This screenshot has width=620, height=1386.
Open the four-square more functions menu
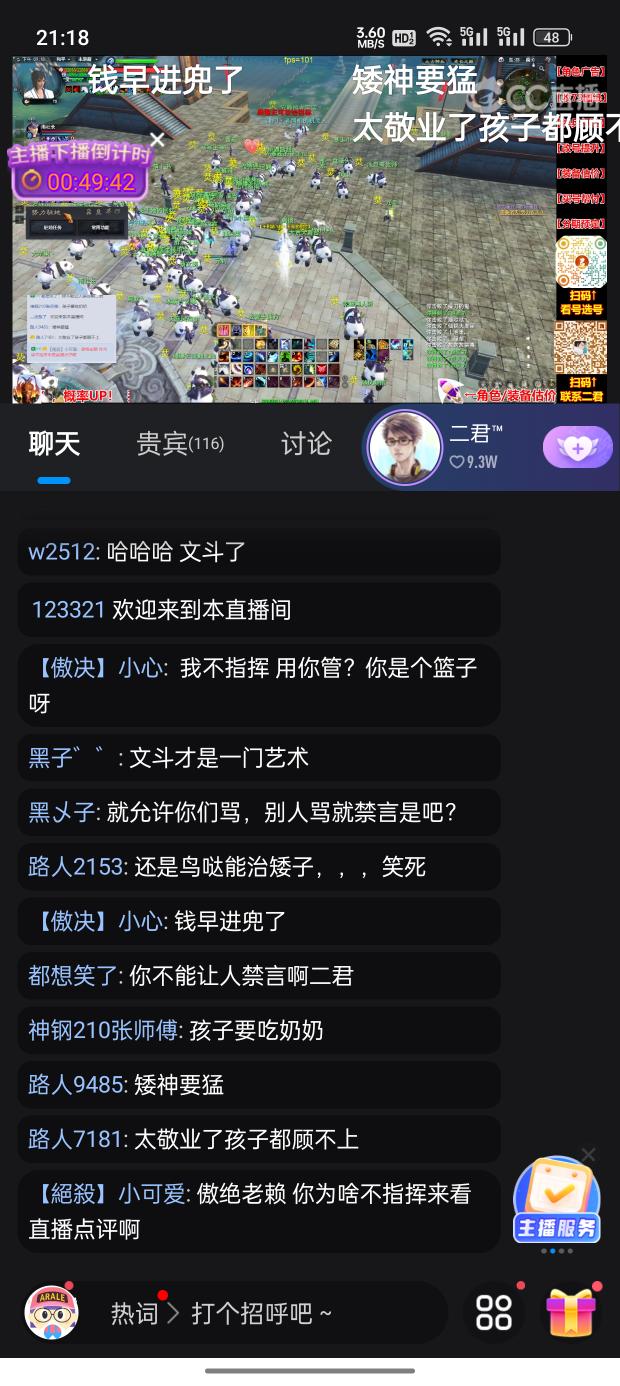(494, 1313)
